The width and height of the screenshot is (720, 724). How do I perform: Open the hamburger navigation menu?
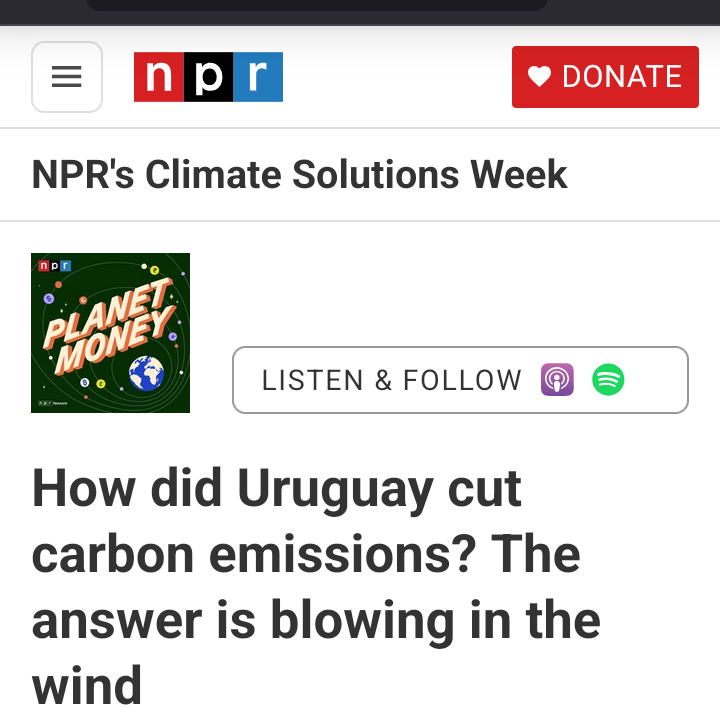pos(67,77)
